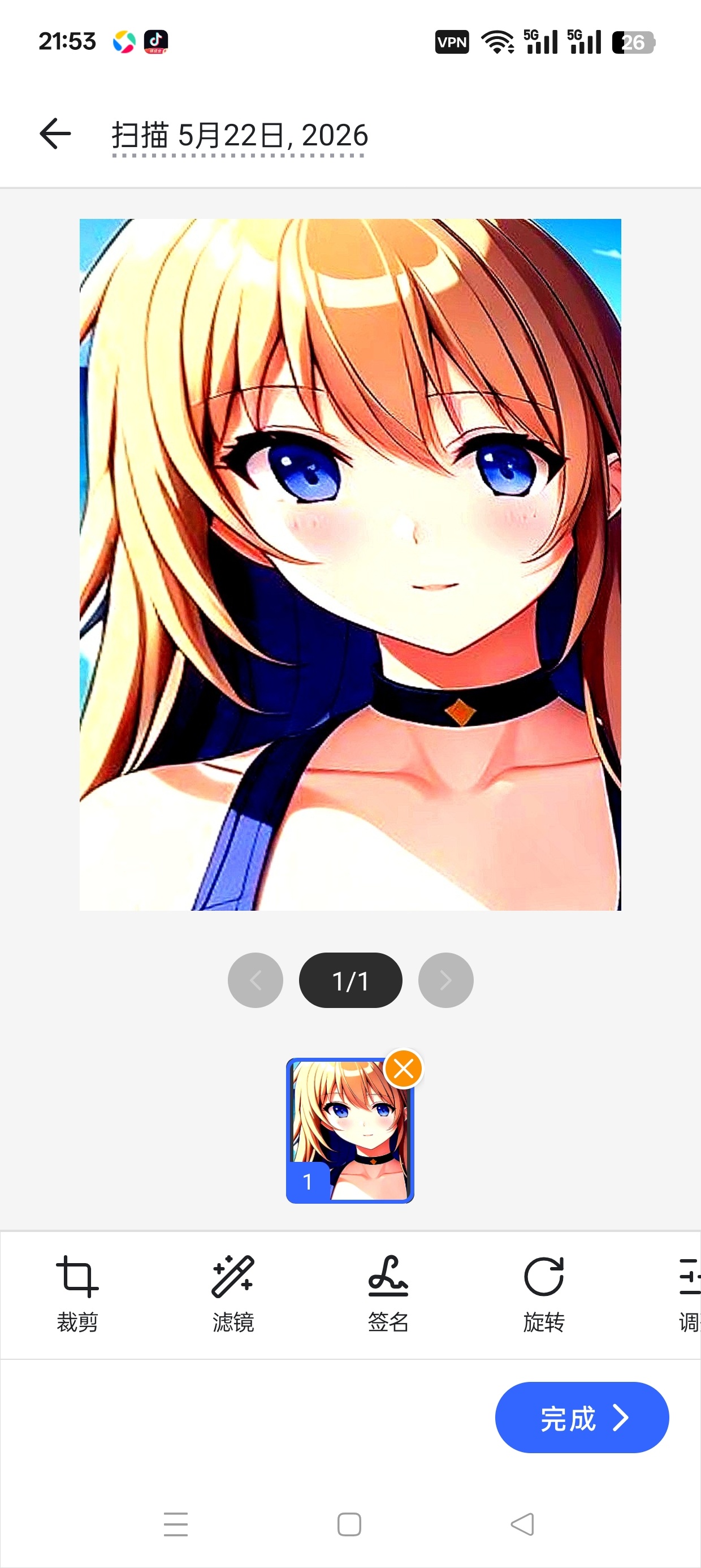Tap the system home button
Screen dimensions: 701x1568
(349, 1524)
